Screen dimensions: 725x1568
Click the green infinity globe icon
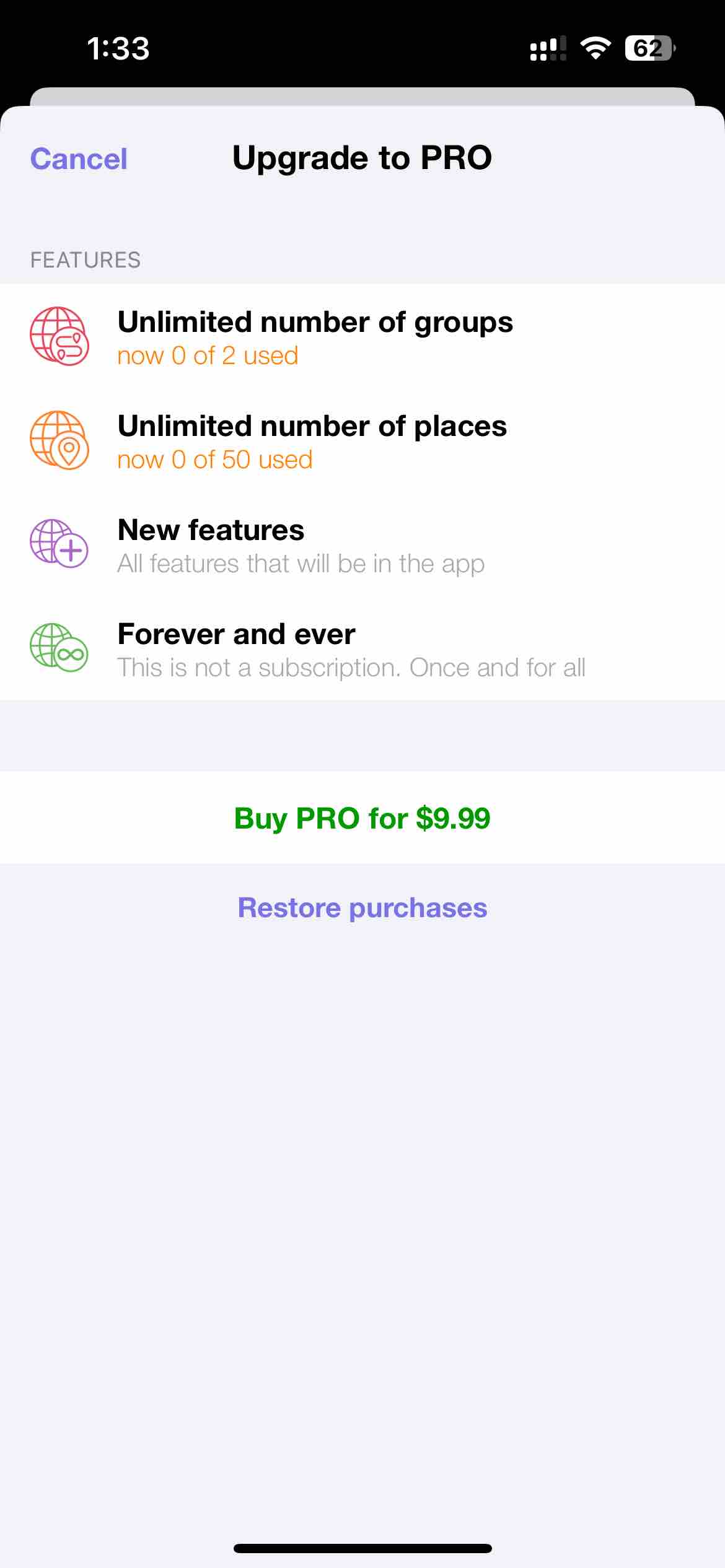point(59,649)
